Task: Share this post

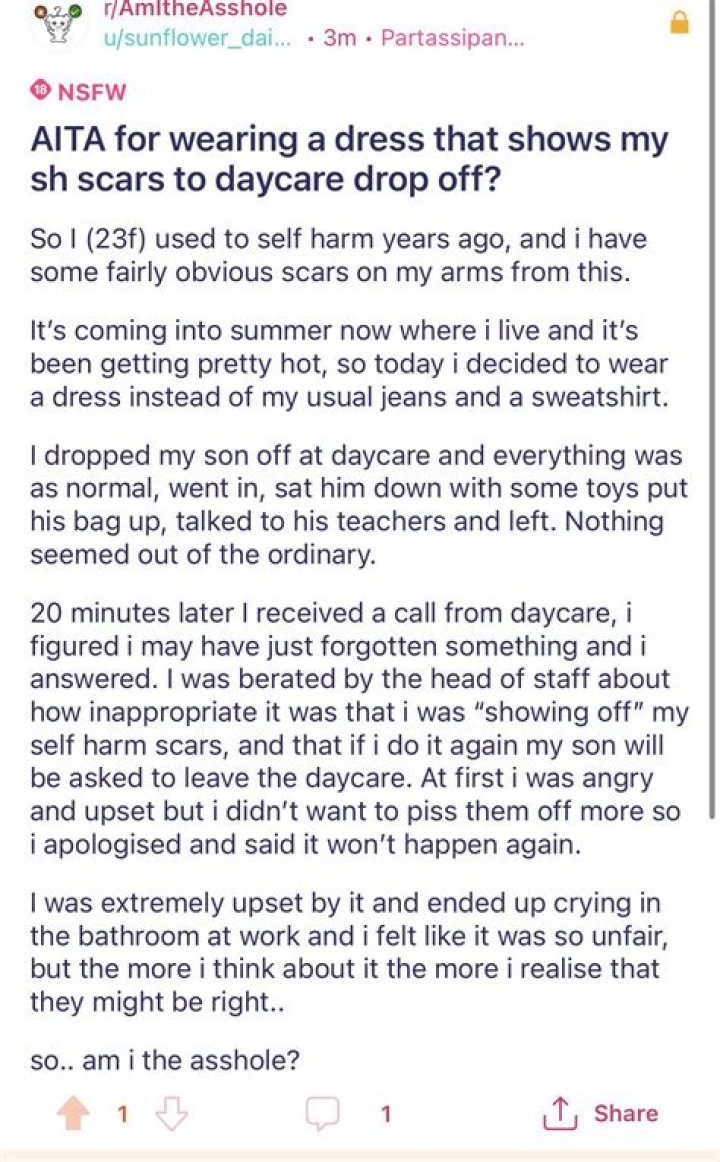Action: coord(598,1113)
